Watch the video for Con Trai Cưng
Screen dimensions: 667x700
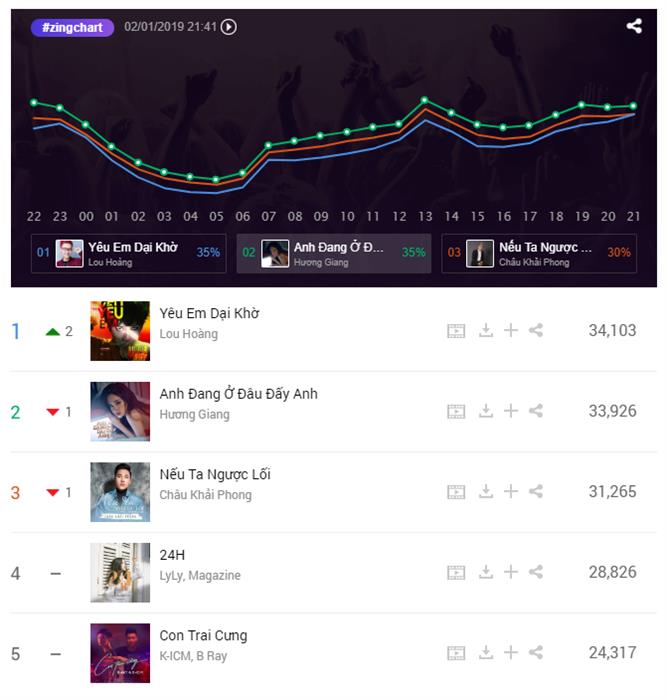[x=456, y=652]
